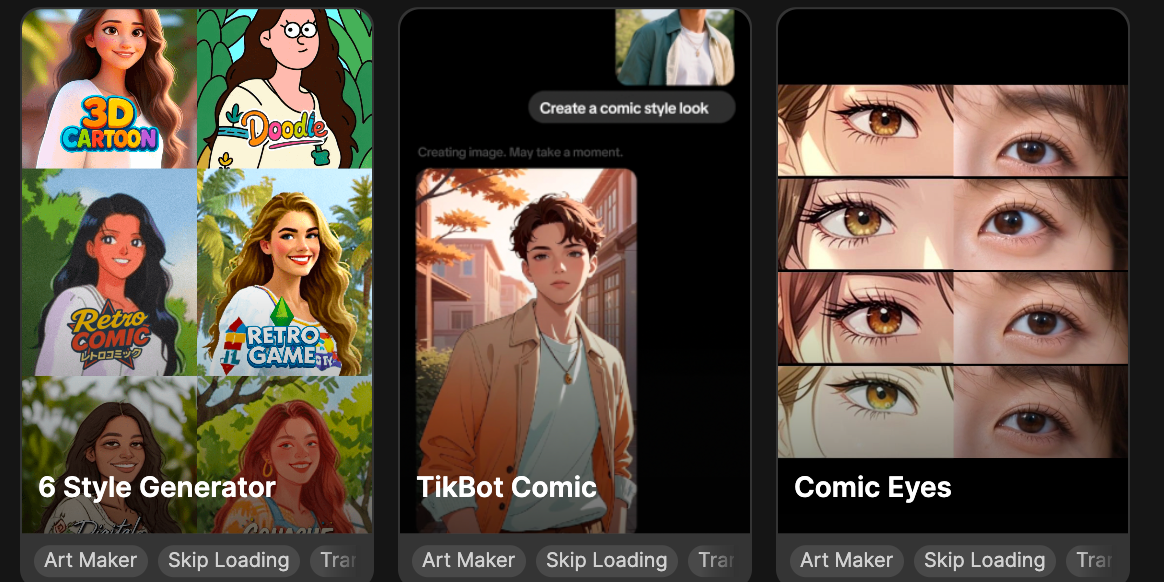The height and width of the screenshot is (582, 1164).
Task: Select Art Maker chip under 6 Style Generator
Action: click(91, 560)
